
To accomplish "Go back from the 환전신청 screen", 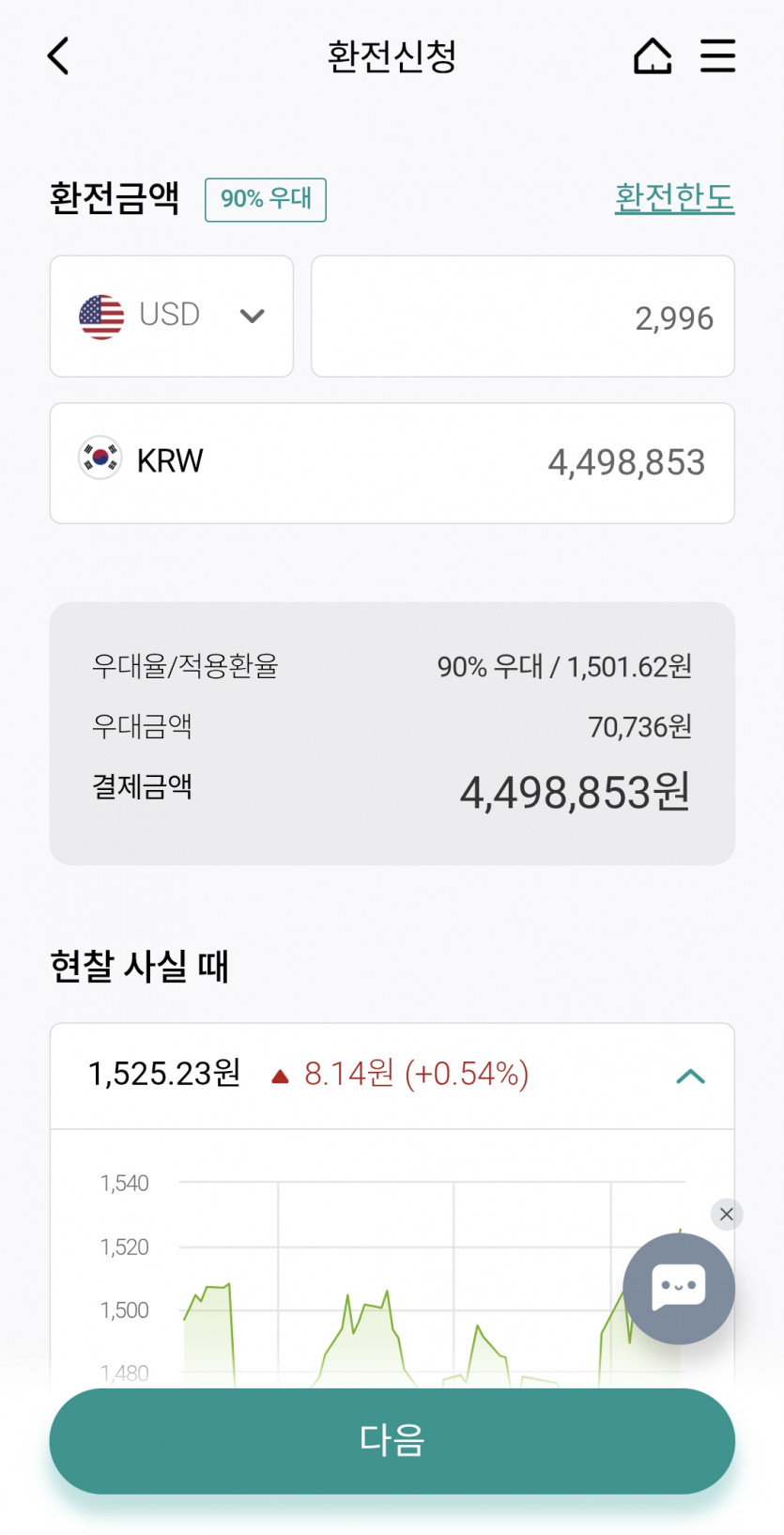I will (x=58, y=56).
